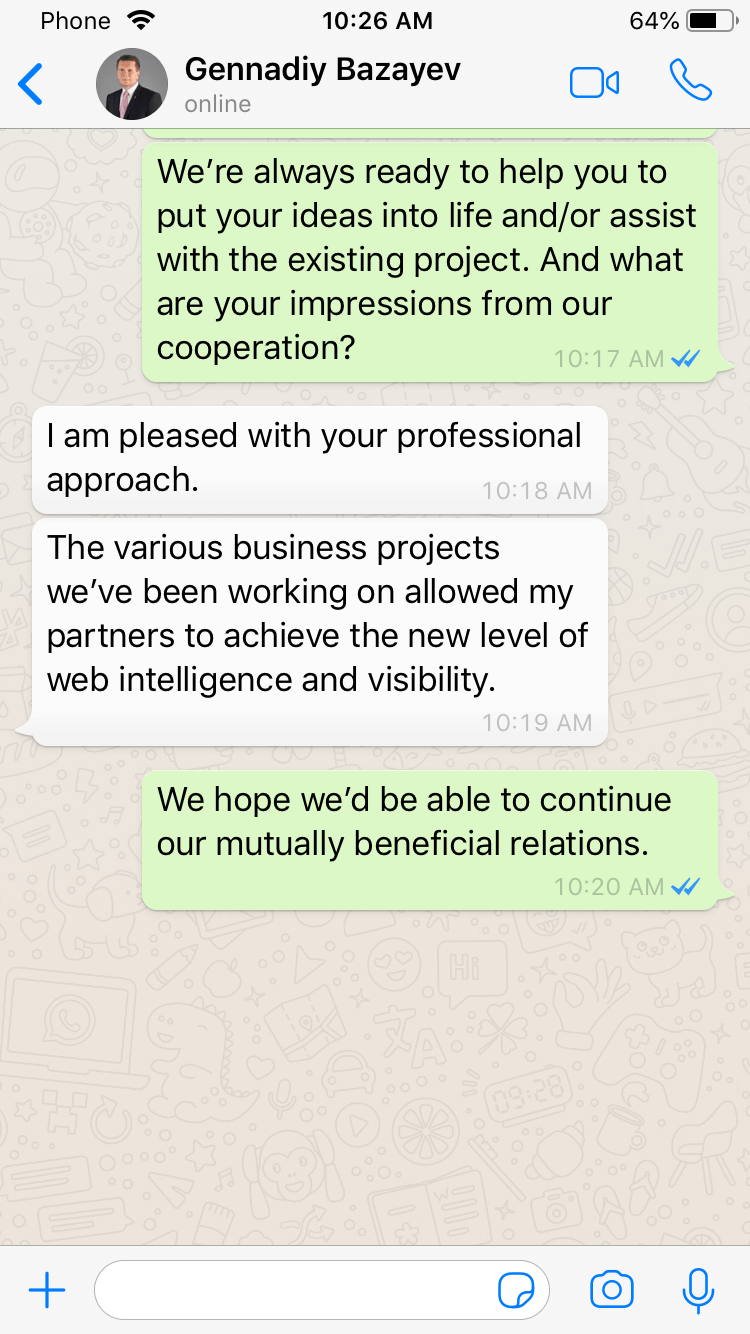This screenshot has width=750, height=1334.
Task: Open Gennadiy Bazayev's contact info
Action: [322, 84]
